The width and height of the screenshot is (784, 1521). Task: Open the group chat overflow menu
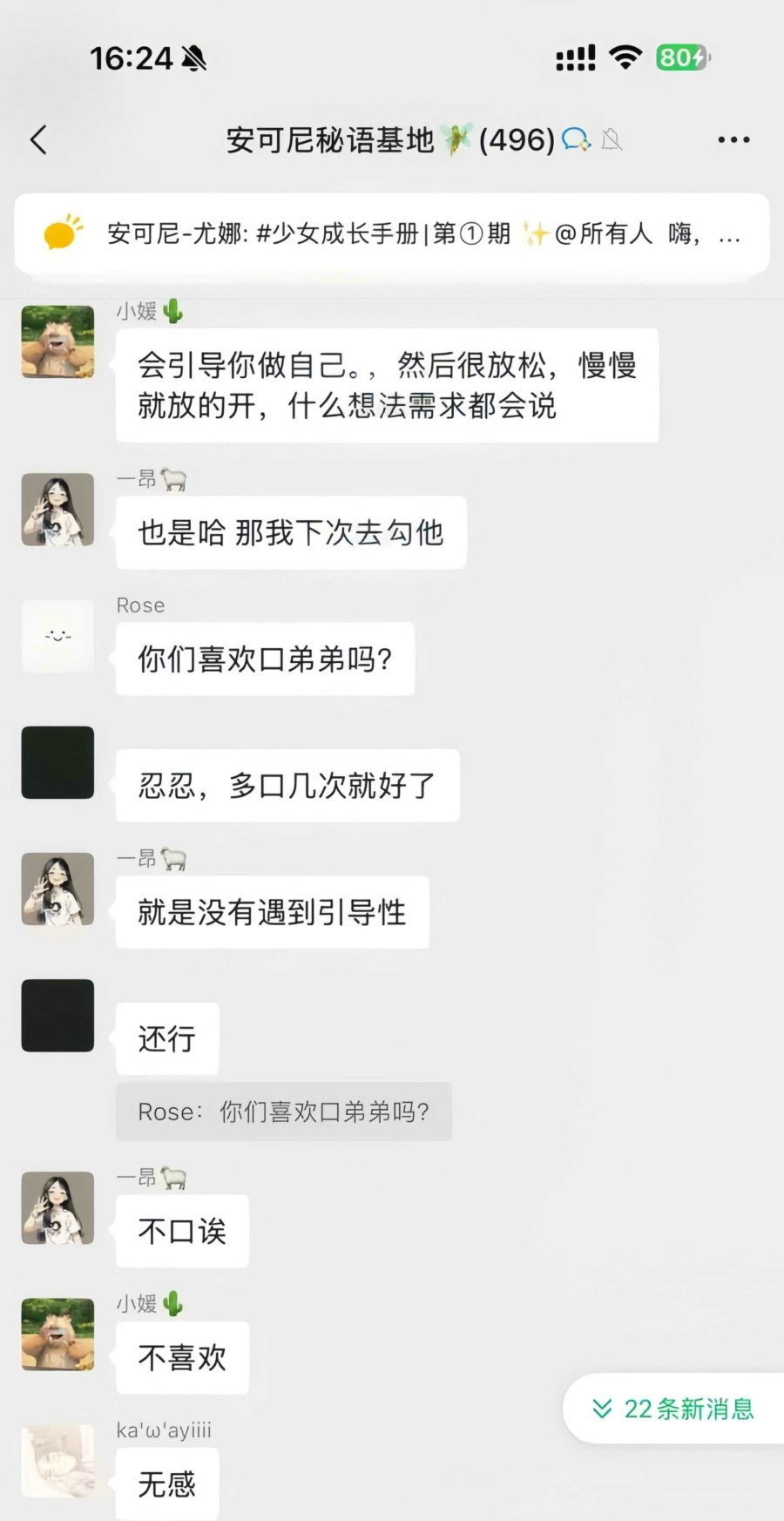tap(733, 139)
